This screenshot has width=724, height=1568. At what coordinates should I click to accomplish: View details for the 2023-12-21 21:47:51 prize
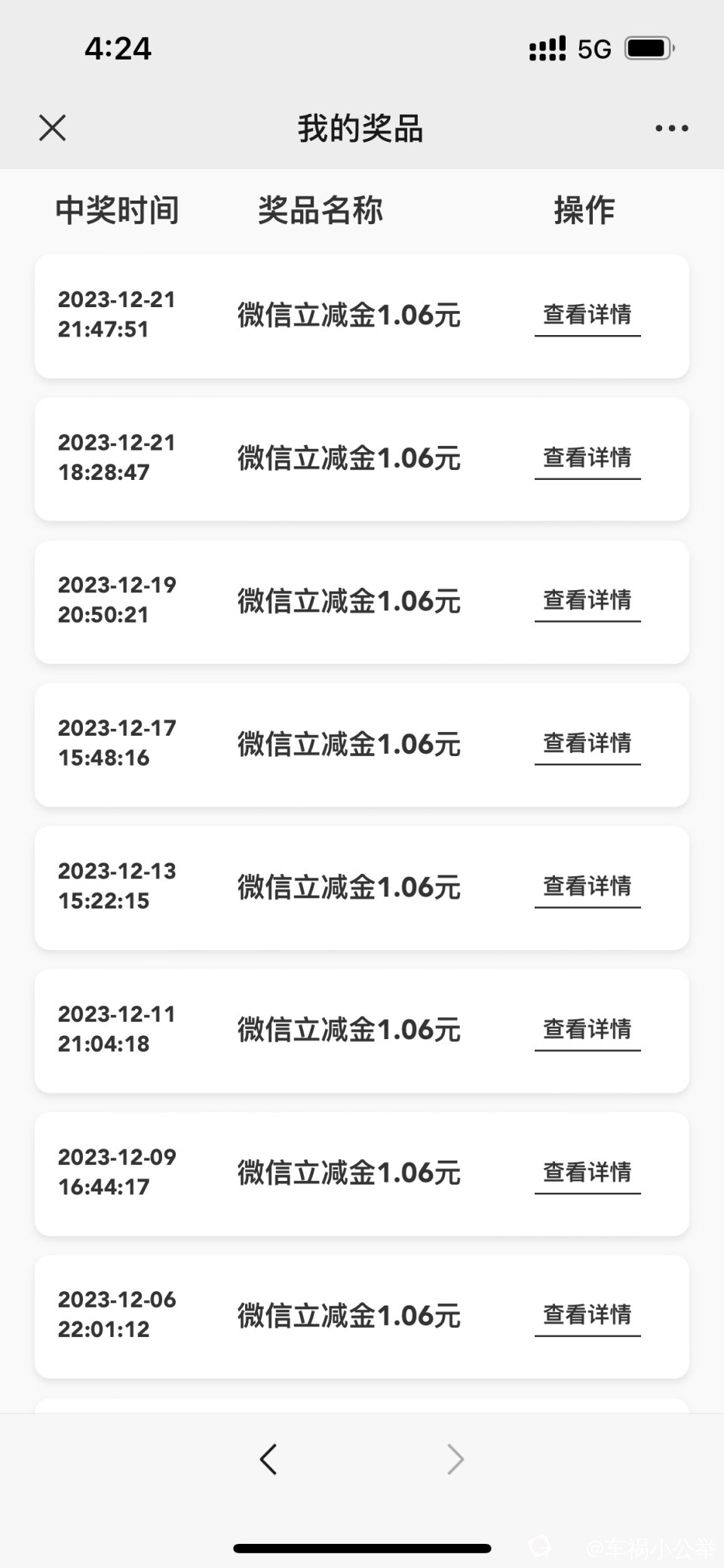click(x=587, y=315)
